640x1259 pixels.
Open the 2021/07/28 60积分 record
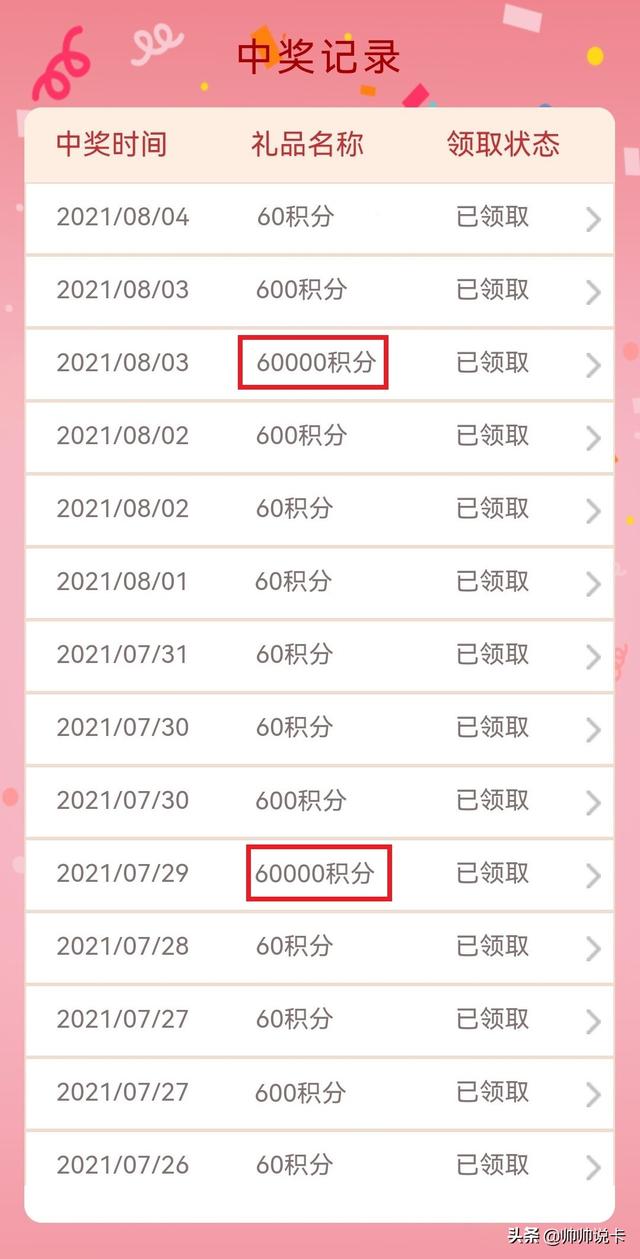pos(320,947)
